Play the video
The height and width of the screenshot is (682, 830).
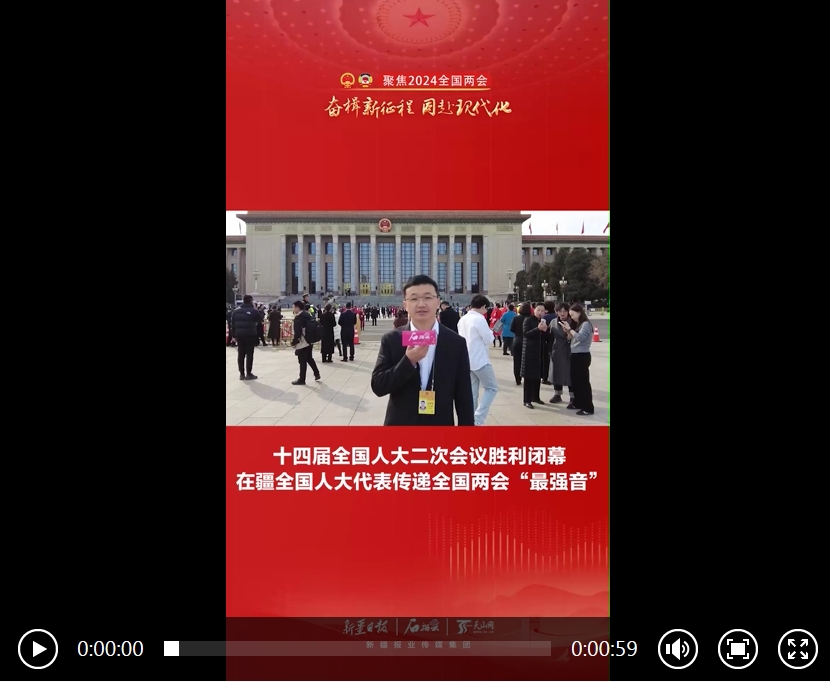pyautogui.click(x=38, y=649)
